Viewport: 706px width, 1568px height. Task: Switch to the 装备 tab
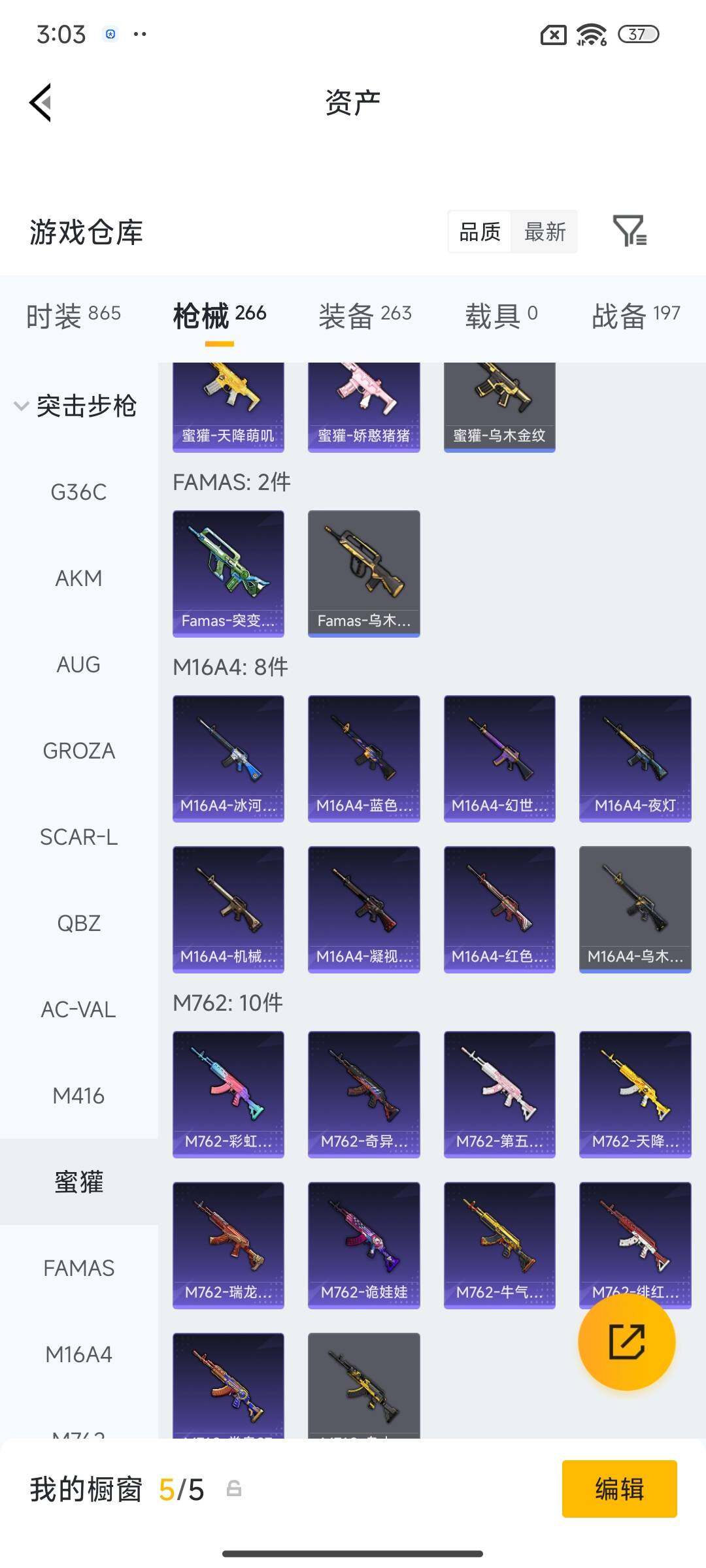pyautogui.click(x=365, y=315)
